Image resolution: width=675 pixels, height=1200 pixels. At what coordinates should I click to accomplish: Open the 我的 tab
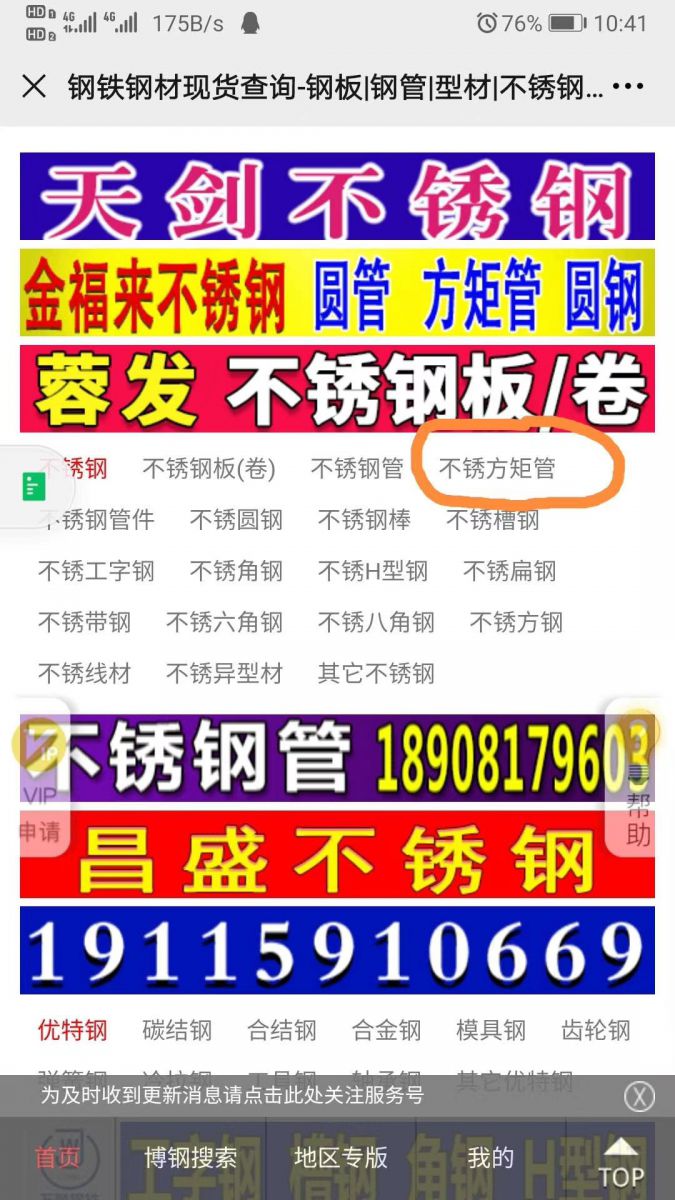click(x=490, y=1158)
